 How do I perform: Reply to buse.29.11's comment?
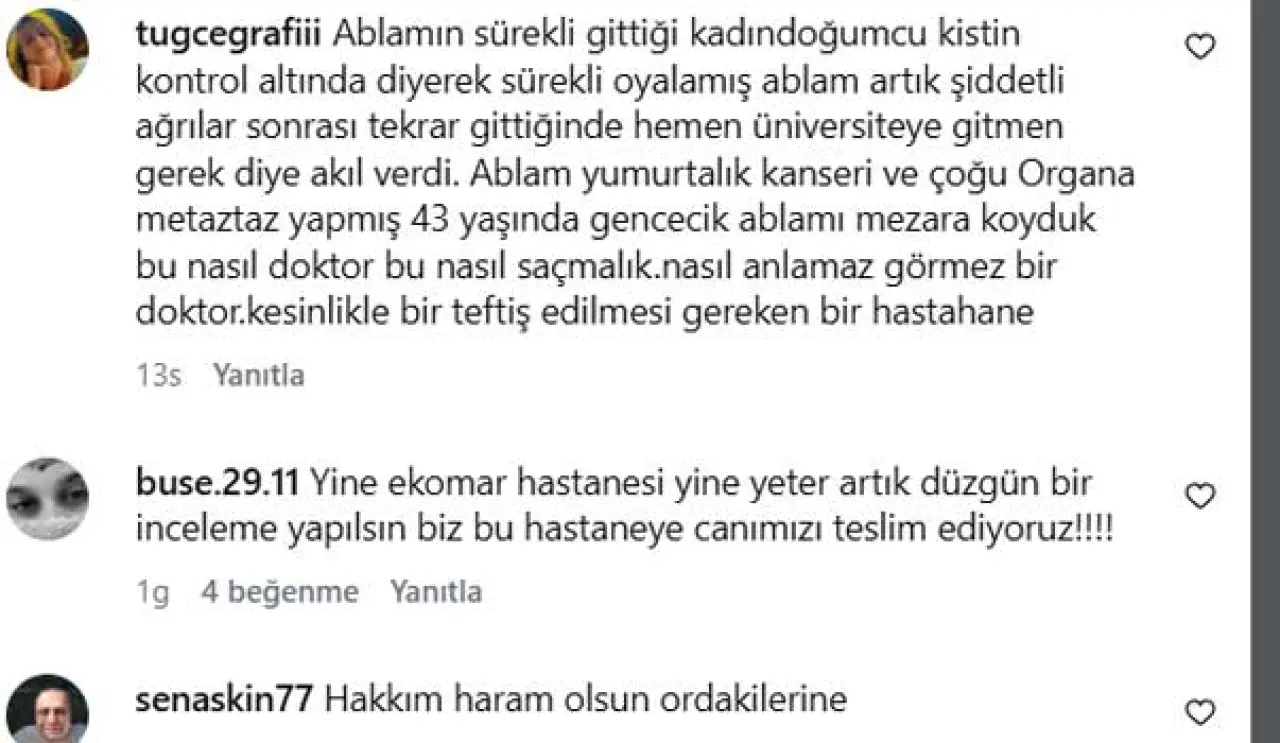436,591
